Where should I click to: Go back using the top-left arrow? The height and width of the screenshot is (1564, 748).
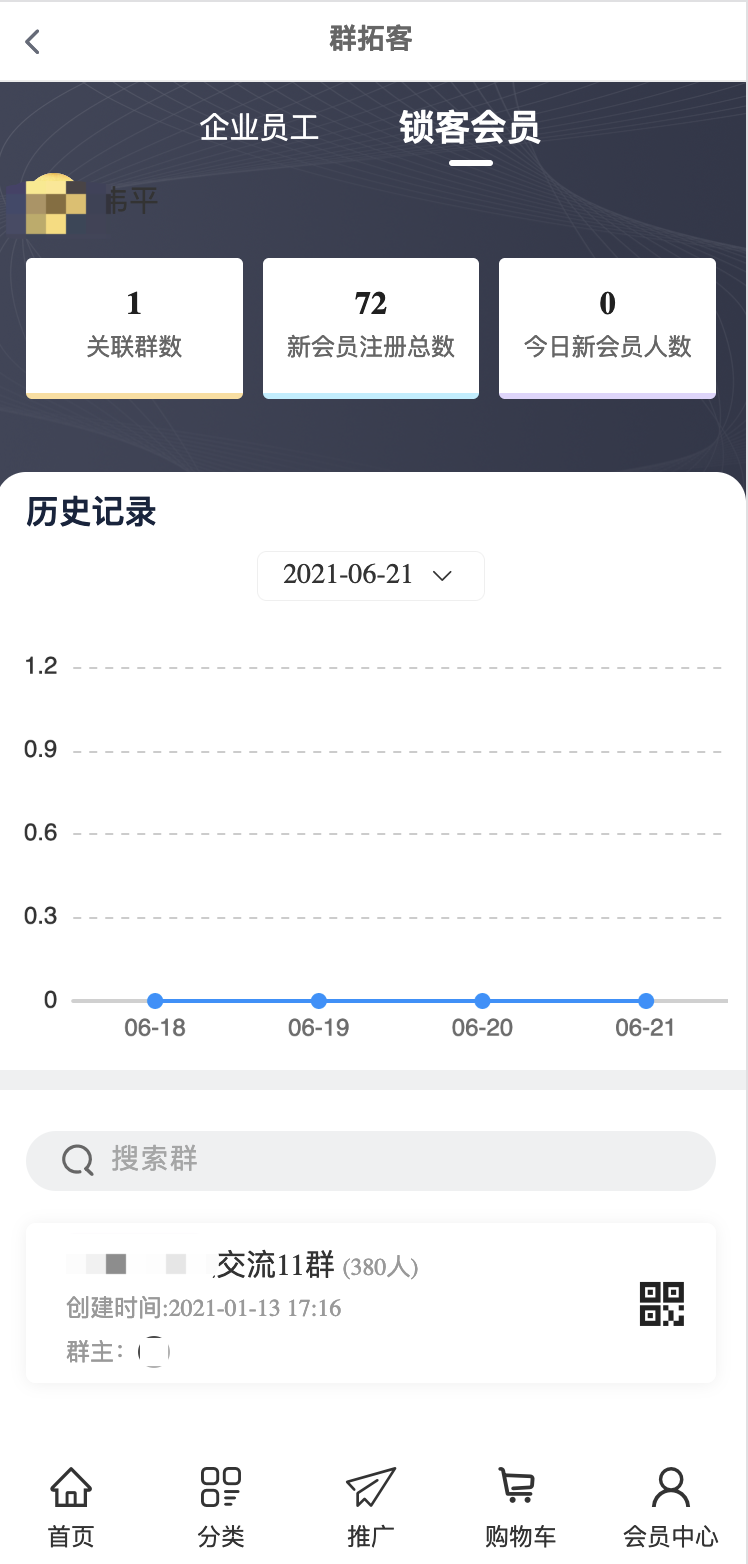[x=33, y=41]
